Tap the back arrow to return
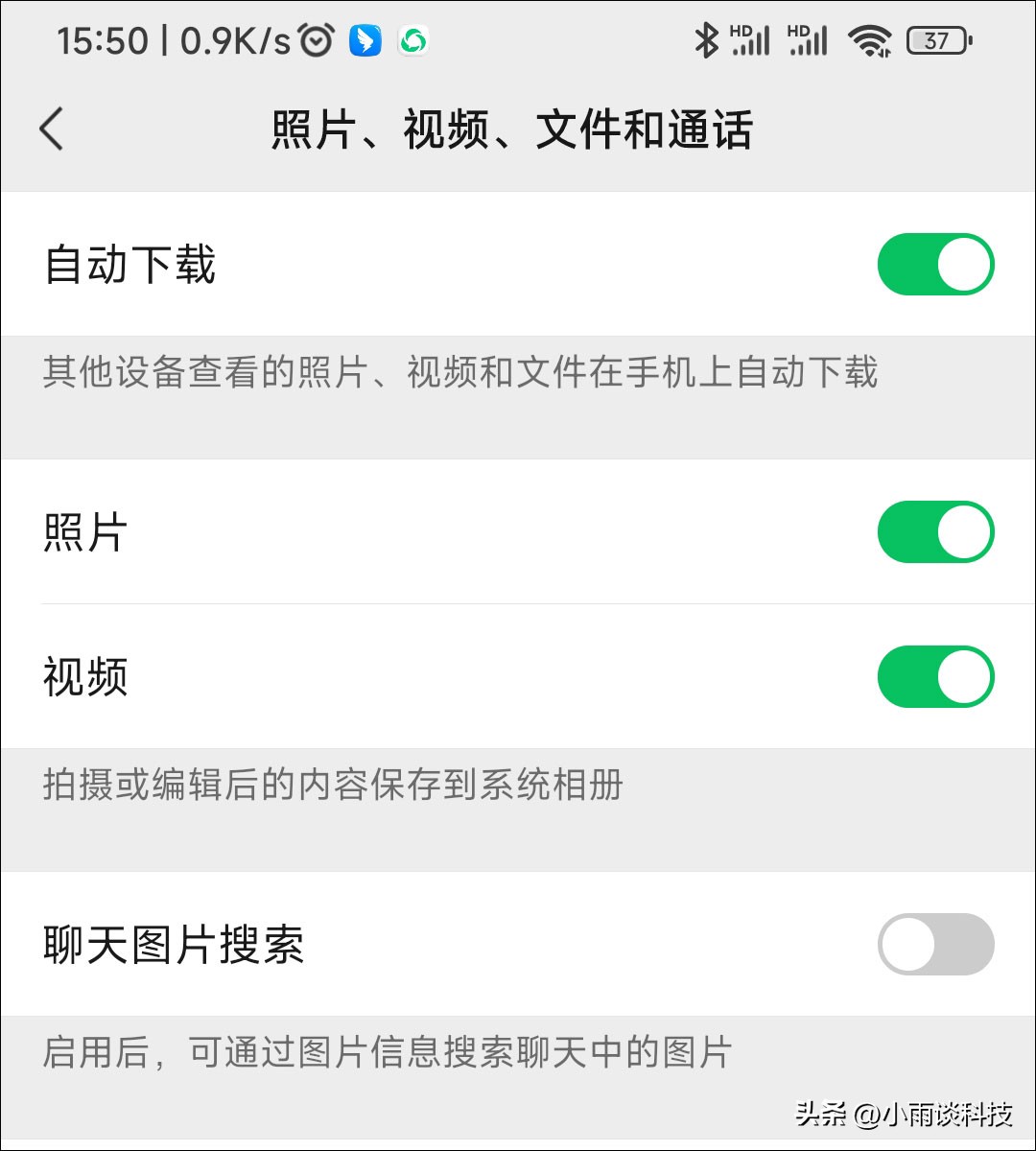The image size is (1036, 1151). pos(51,129)
